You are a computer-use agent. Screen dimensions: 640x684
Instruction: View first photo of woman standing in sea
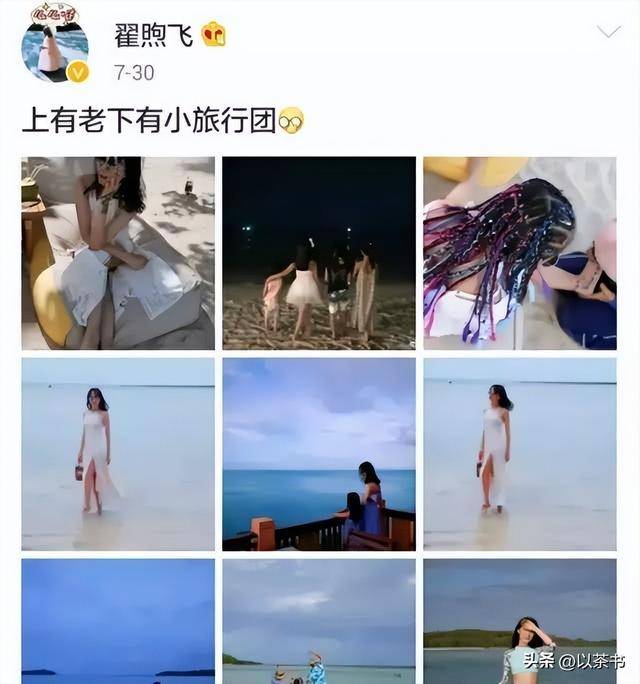[x=118, y=454]
